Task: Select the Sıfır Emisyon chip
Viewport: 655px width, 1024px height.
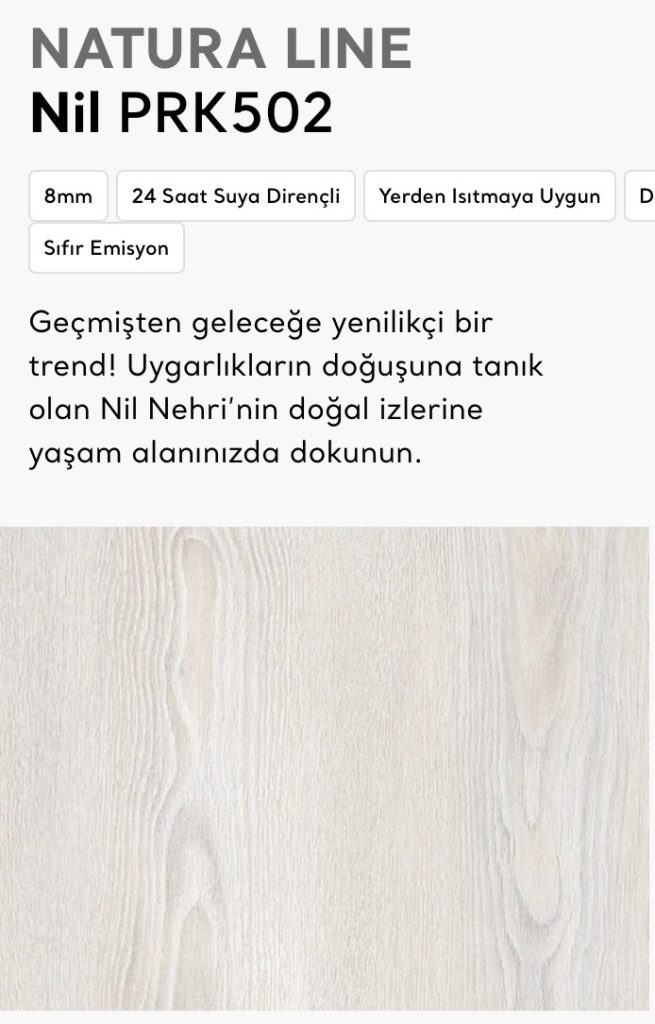Action: pos(106,248)
